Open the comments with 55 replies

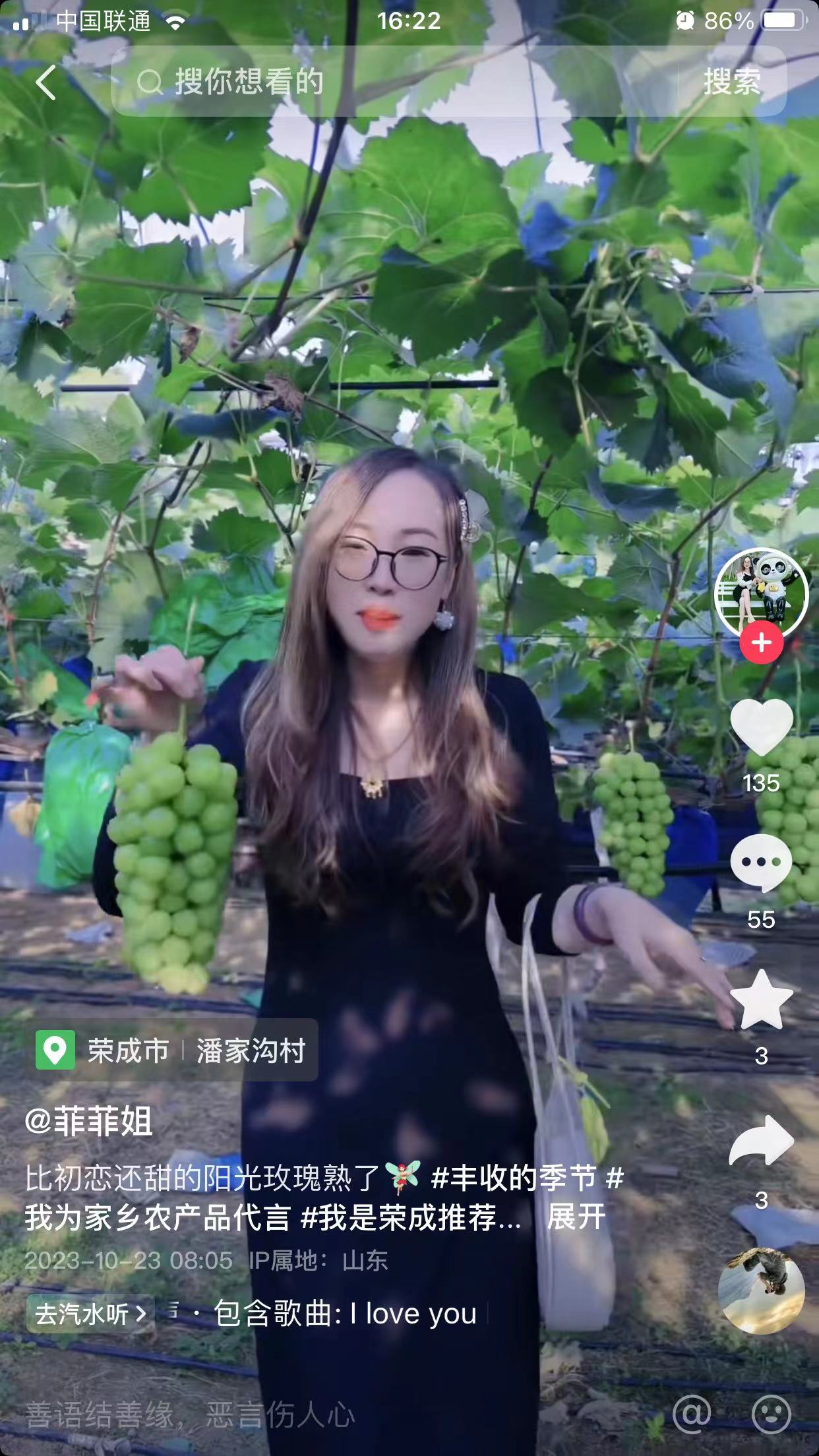tap(761, 863)
